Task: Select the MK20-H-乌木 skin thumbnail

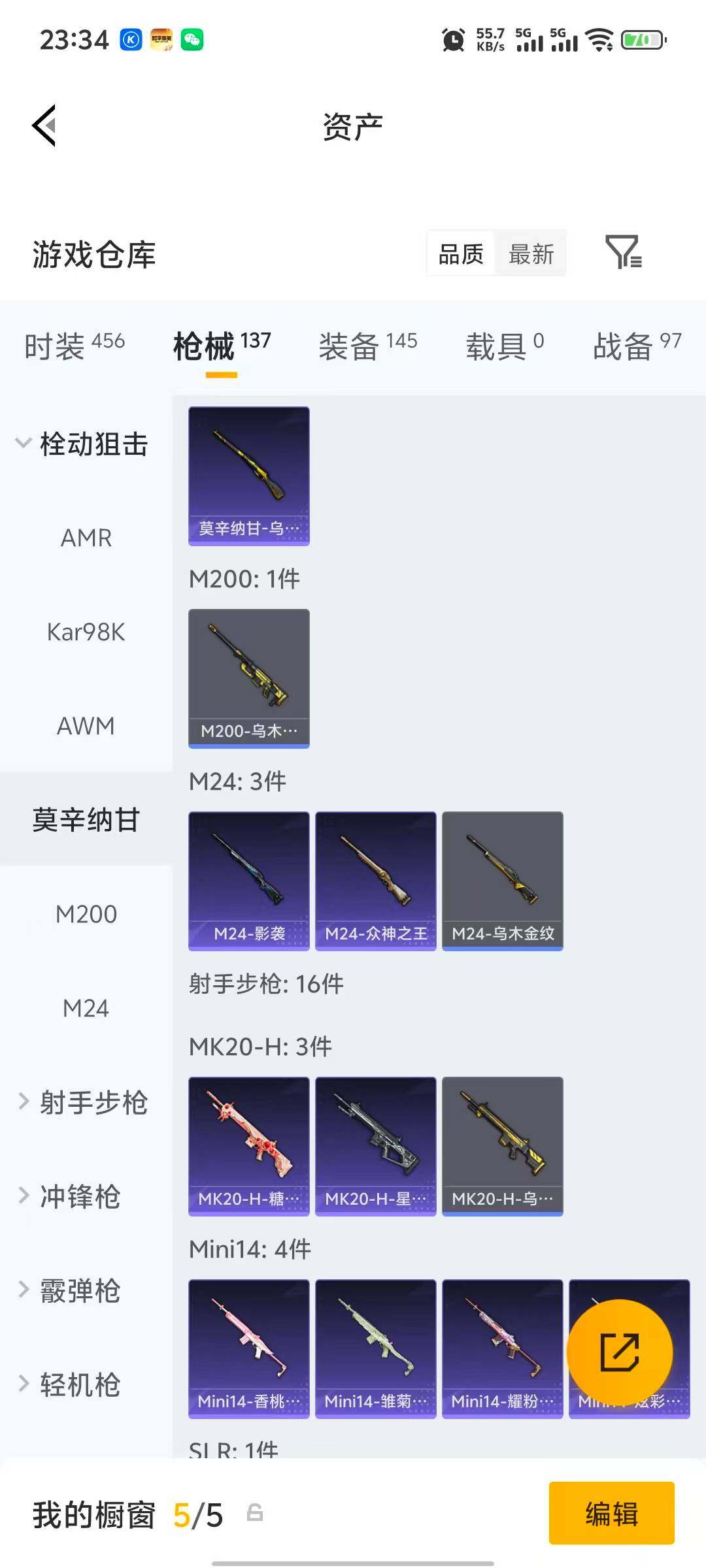Action: [502, 1145]
